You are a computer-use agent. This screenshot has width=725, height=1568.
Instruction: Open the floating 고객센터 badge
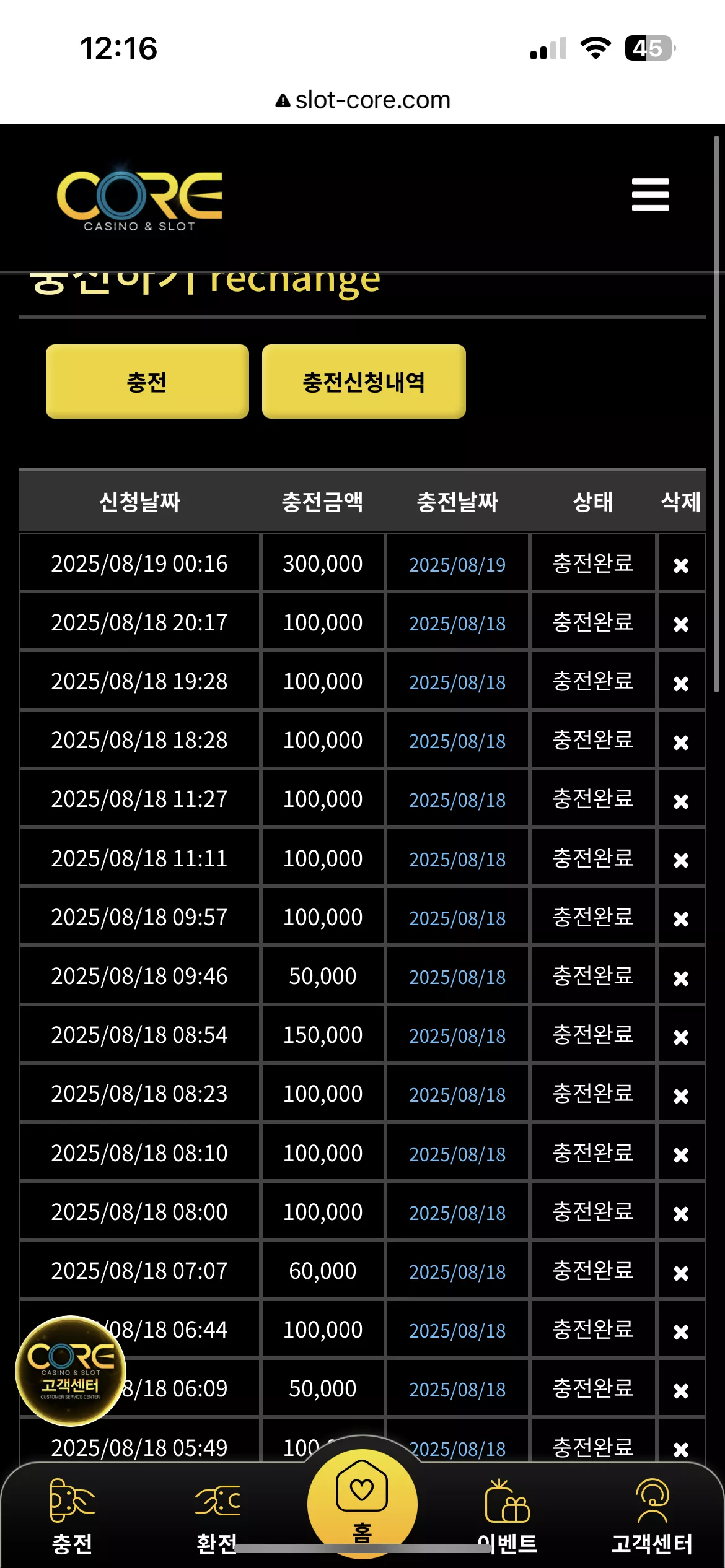tap(71, 1371)
